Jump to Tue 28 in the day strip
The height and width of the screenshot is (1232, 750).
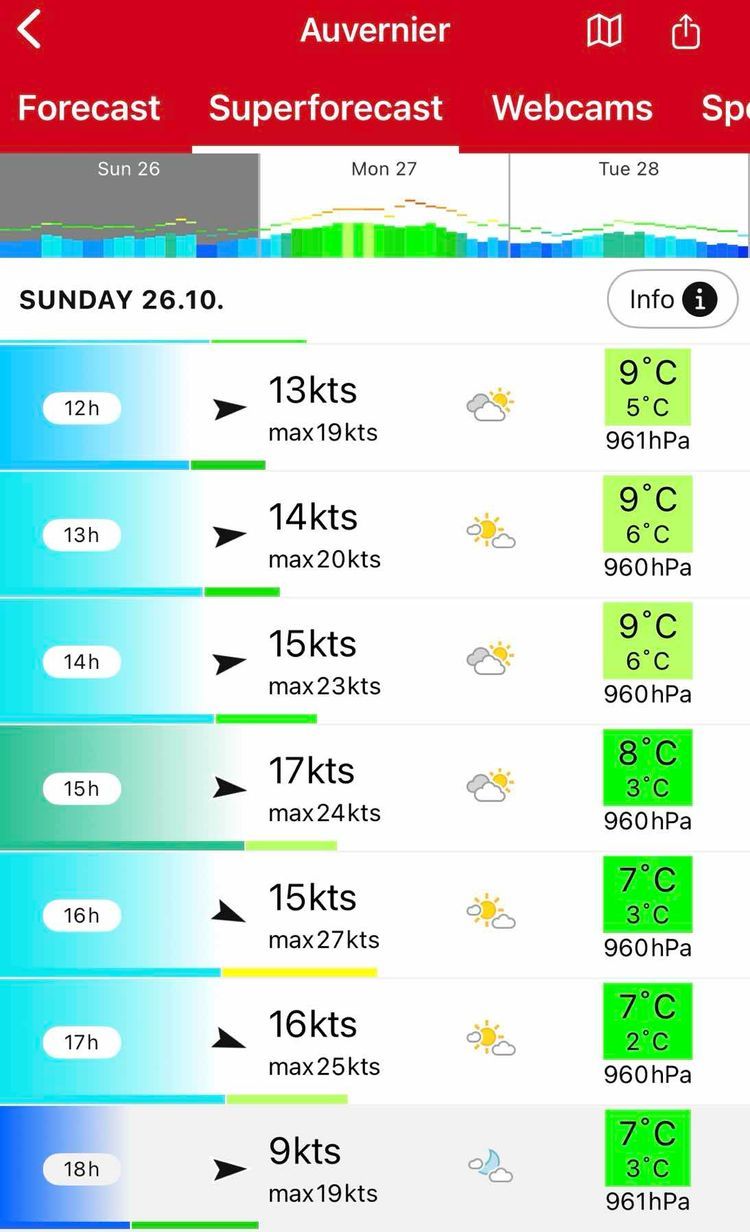629,205
